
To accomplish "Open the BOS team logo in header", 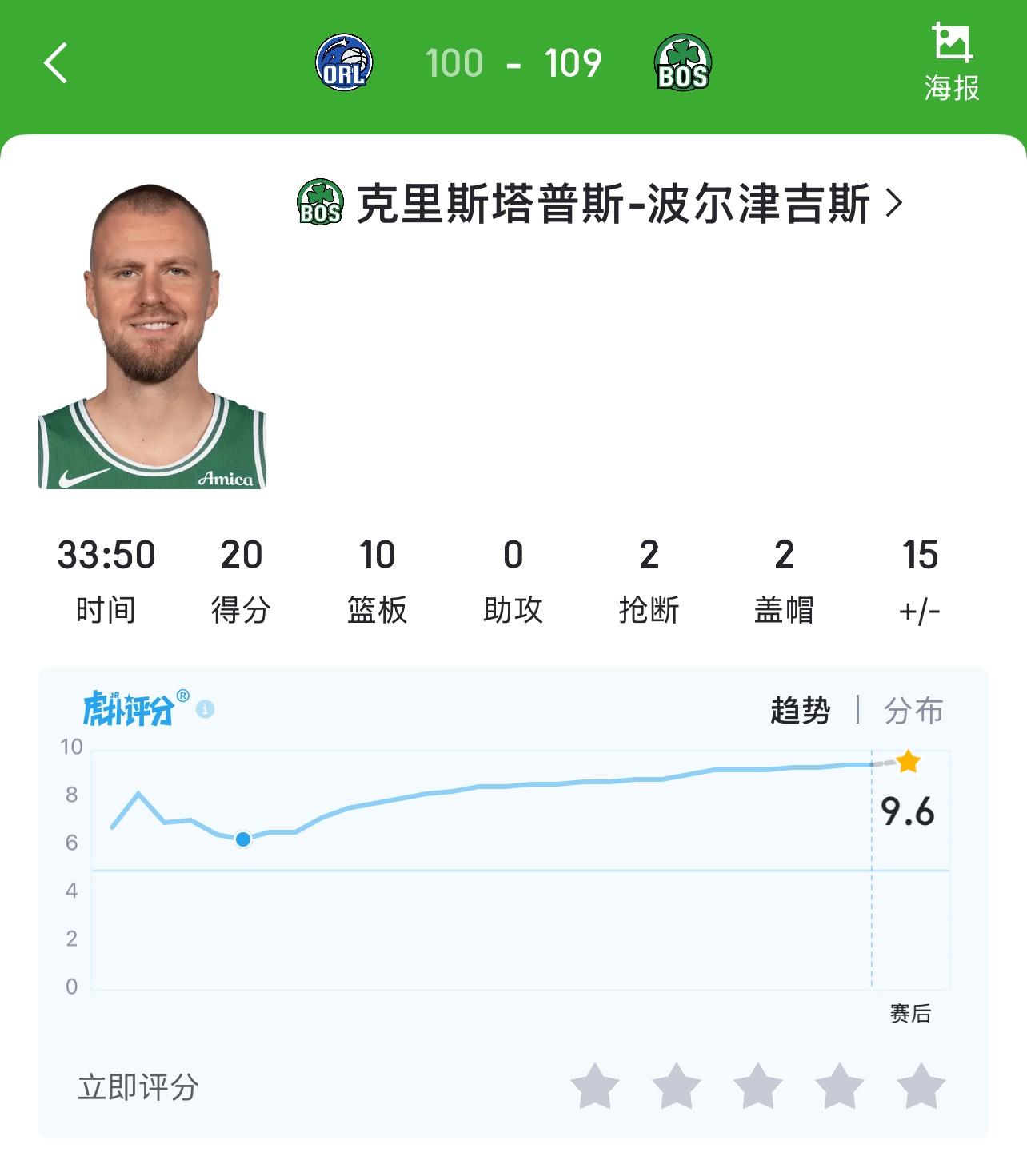I will [682, 63].
